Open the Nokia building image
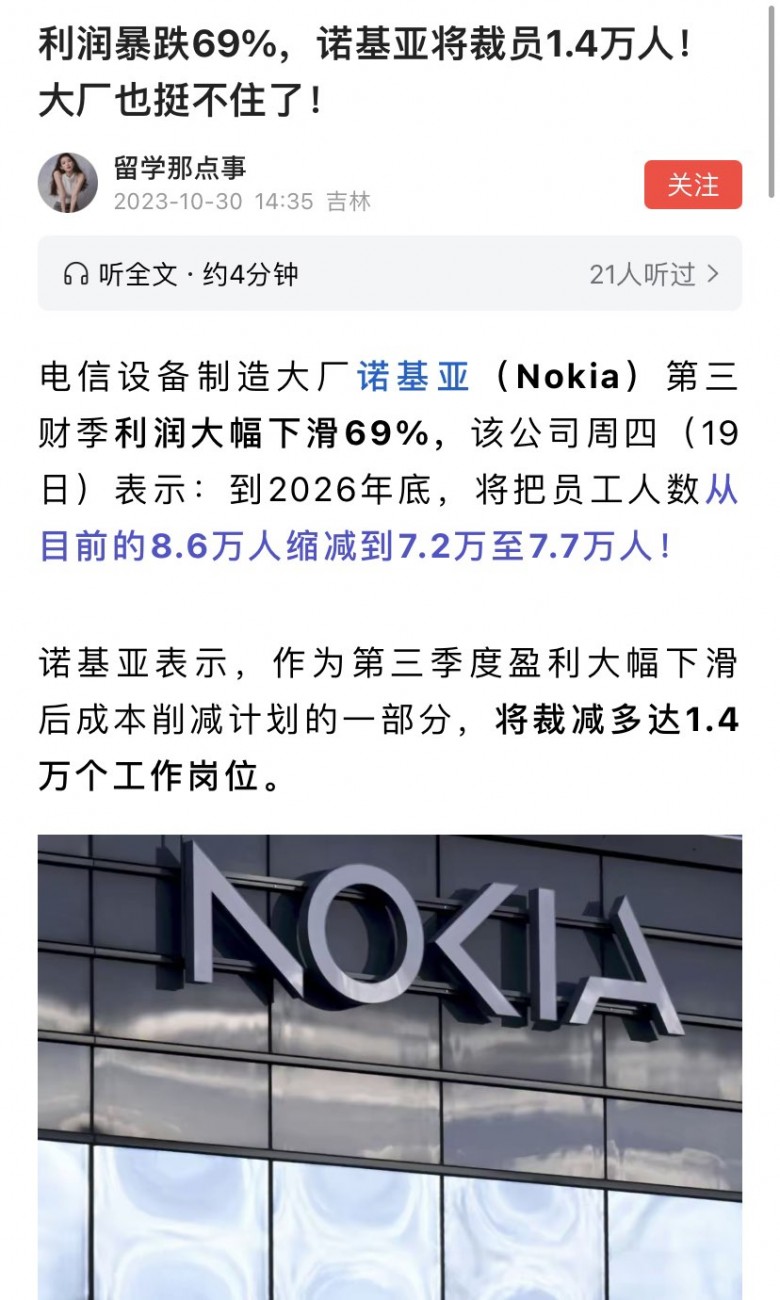 pos(390,1065)
